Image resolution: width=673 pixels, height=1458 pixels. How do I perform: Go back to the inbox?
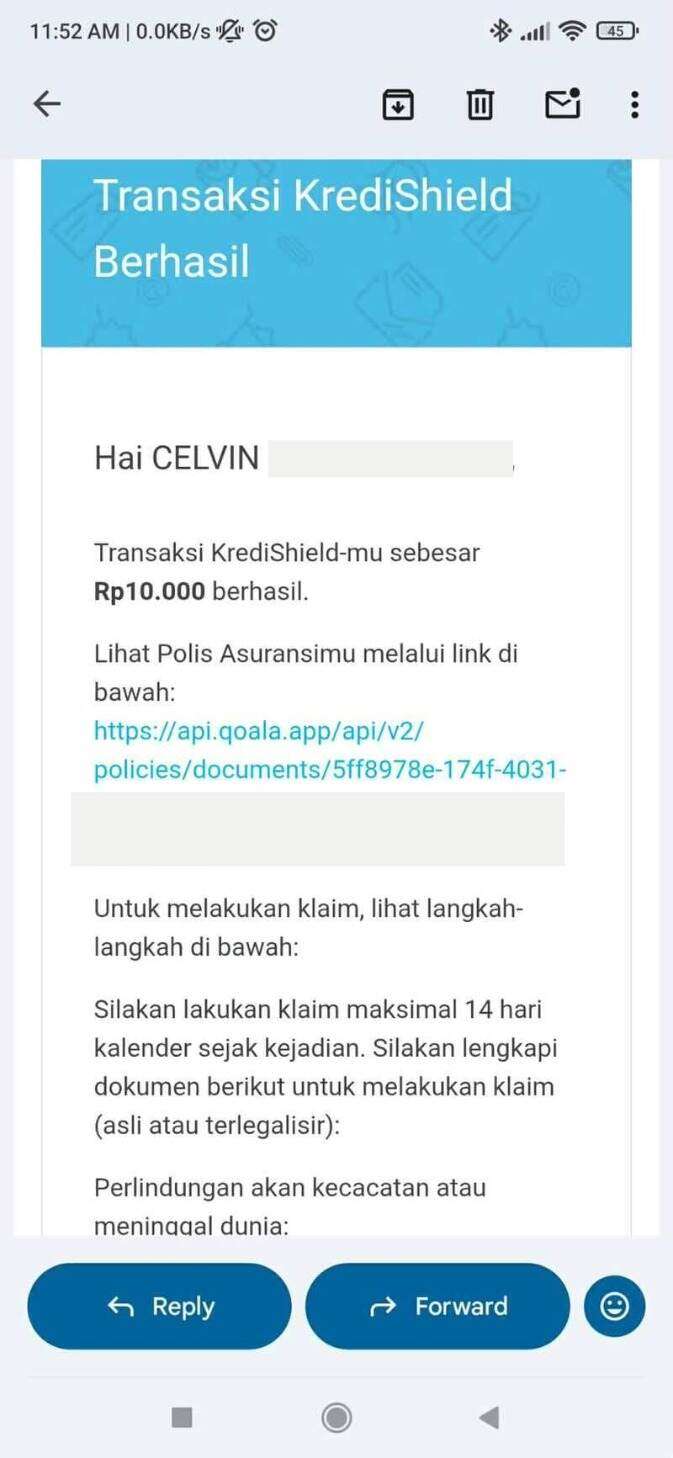tap(47, 104)
